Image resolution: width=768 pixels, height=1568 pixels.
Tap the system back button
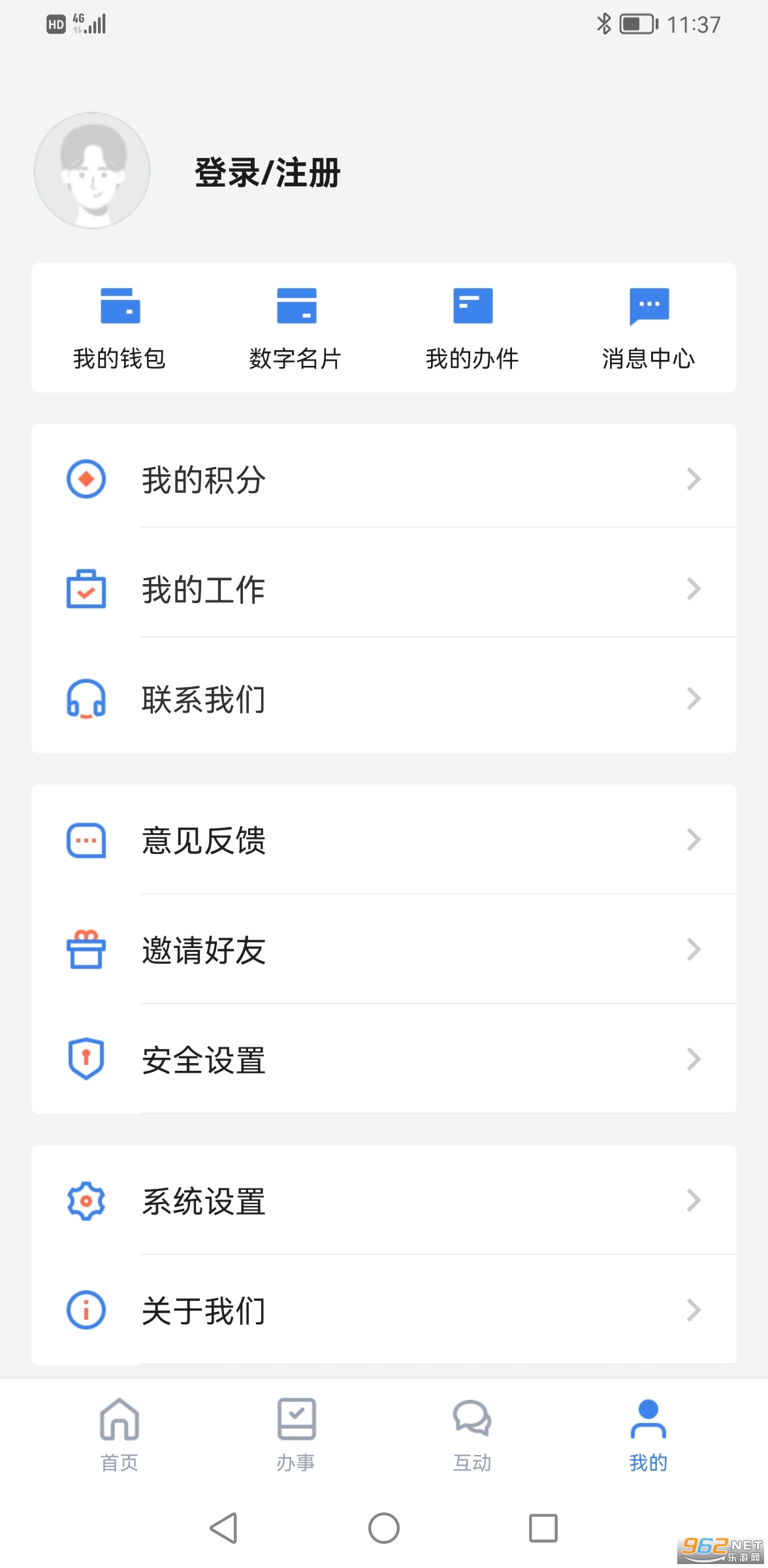pos(224,1528)
